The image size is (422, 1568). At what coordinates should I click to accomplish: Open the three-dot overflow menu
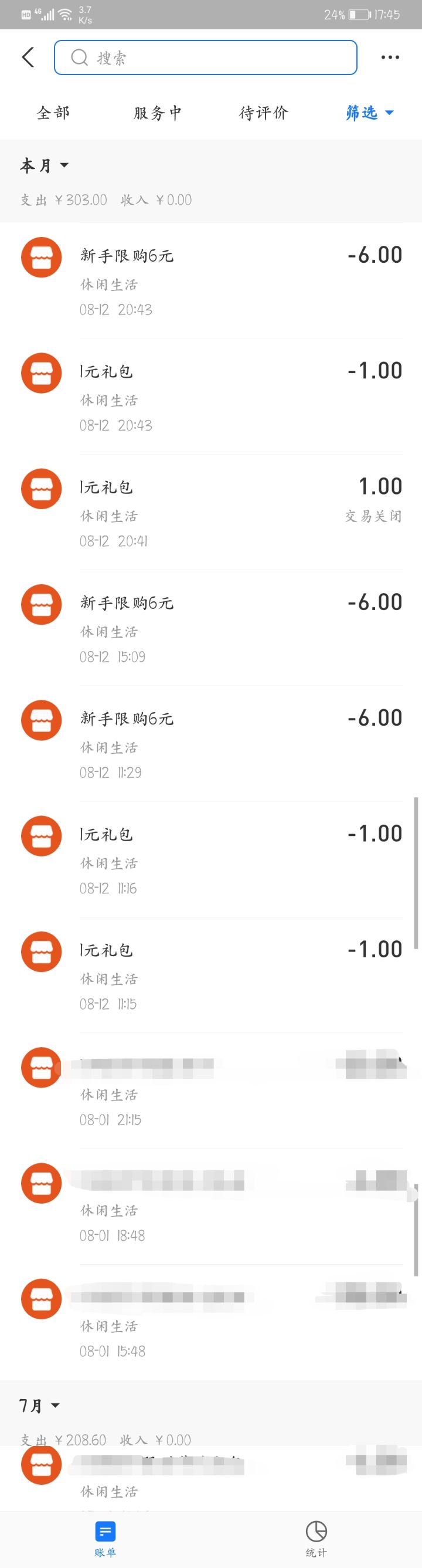point(390,57)
